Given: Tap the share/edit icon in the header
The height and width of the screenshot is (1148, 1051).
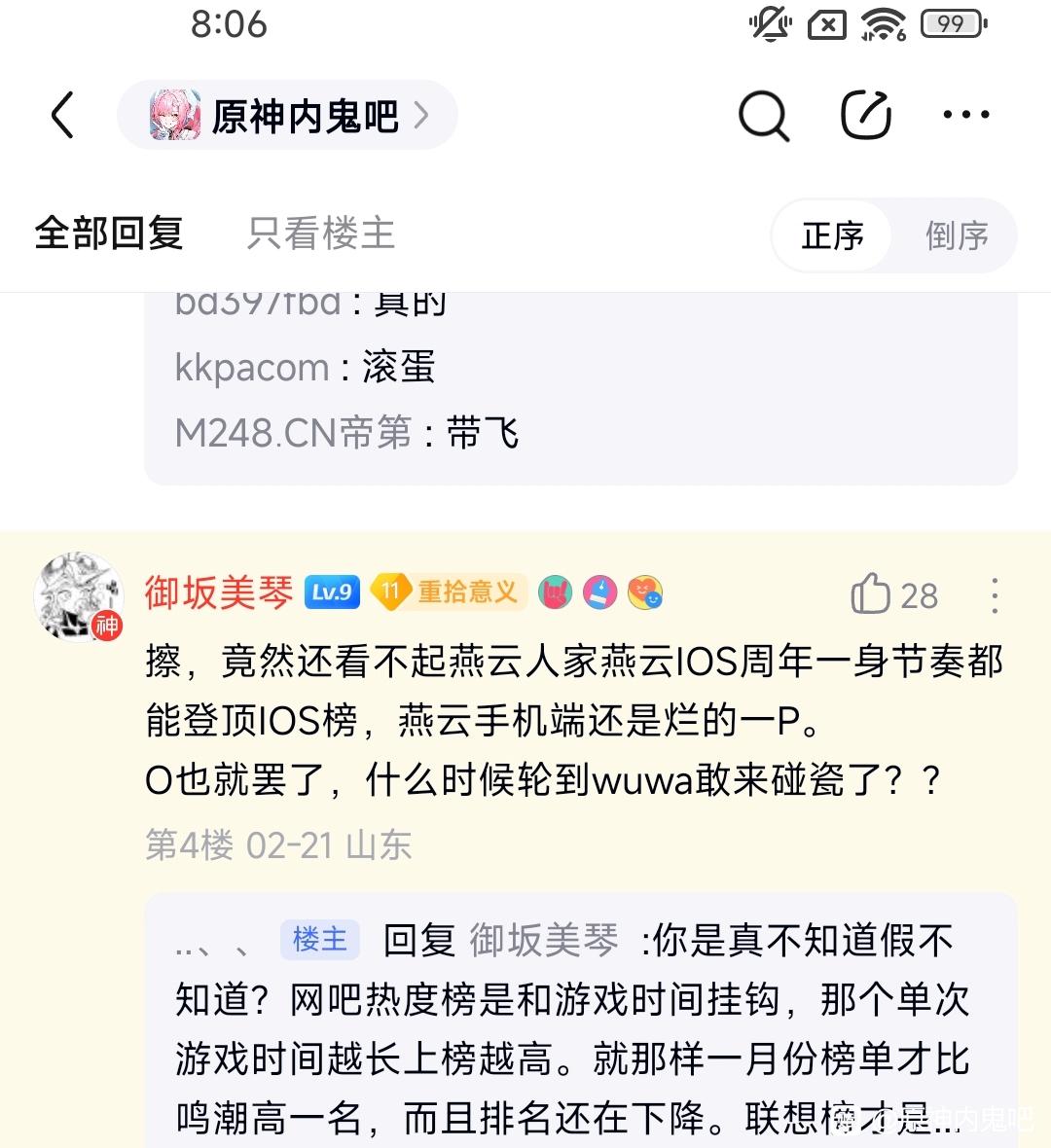Looking at the screenshot, I should pyautogui.click(x=865, y=115).
